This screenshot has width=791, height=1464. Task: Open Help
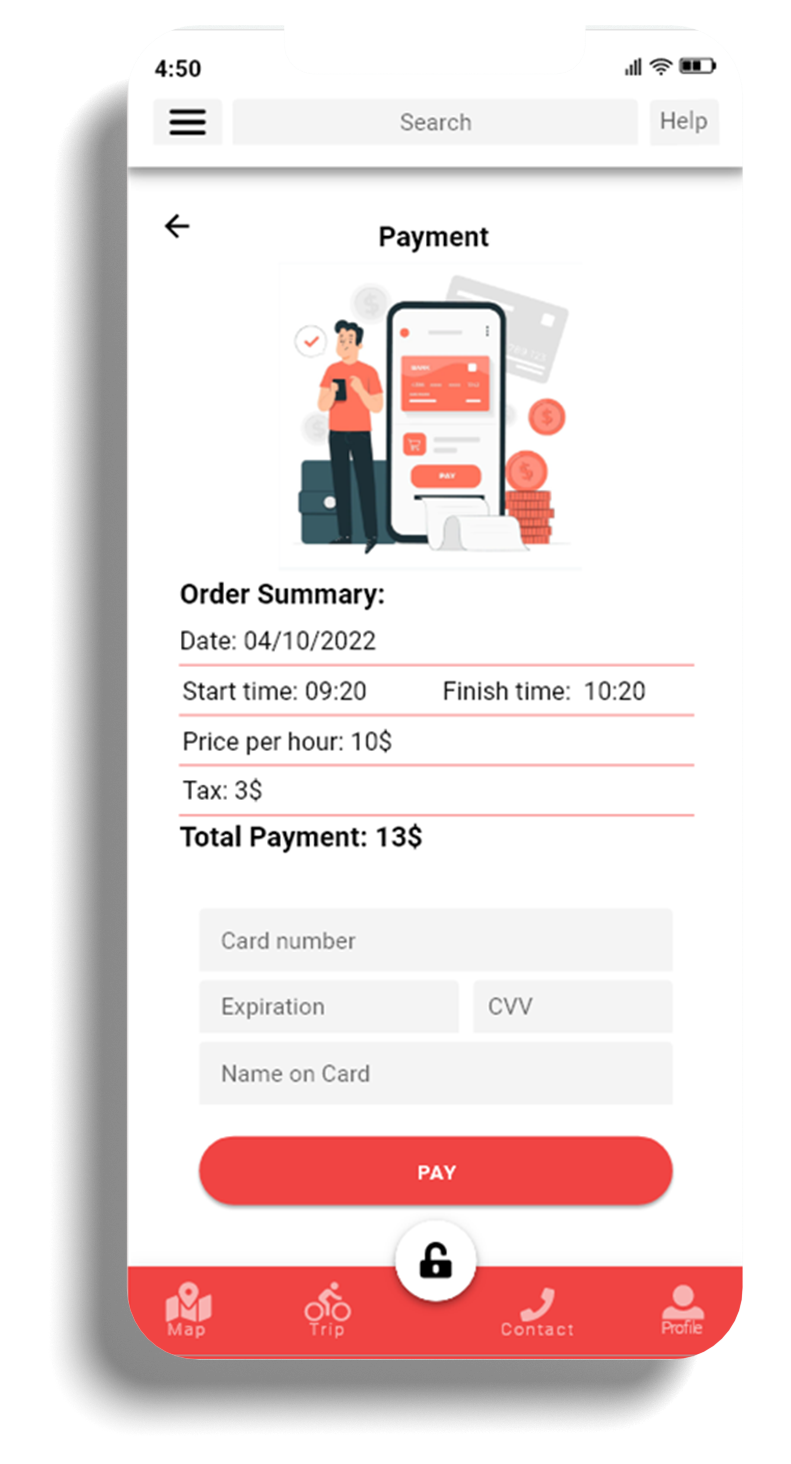[684, 122]
